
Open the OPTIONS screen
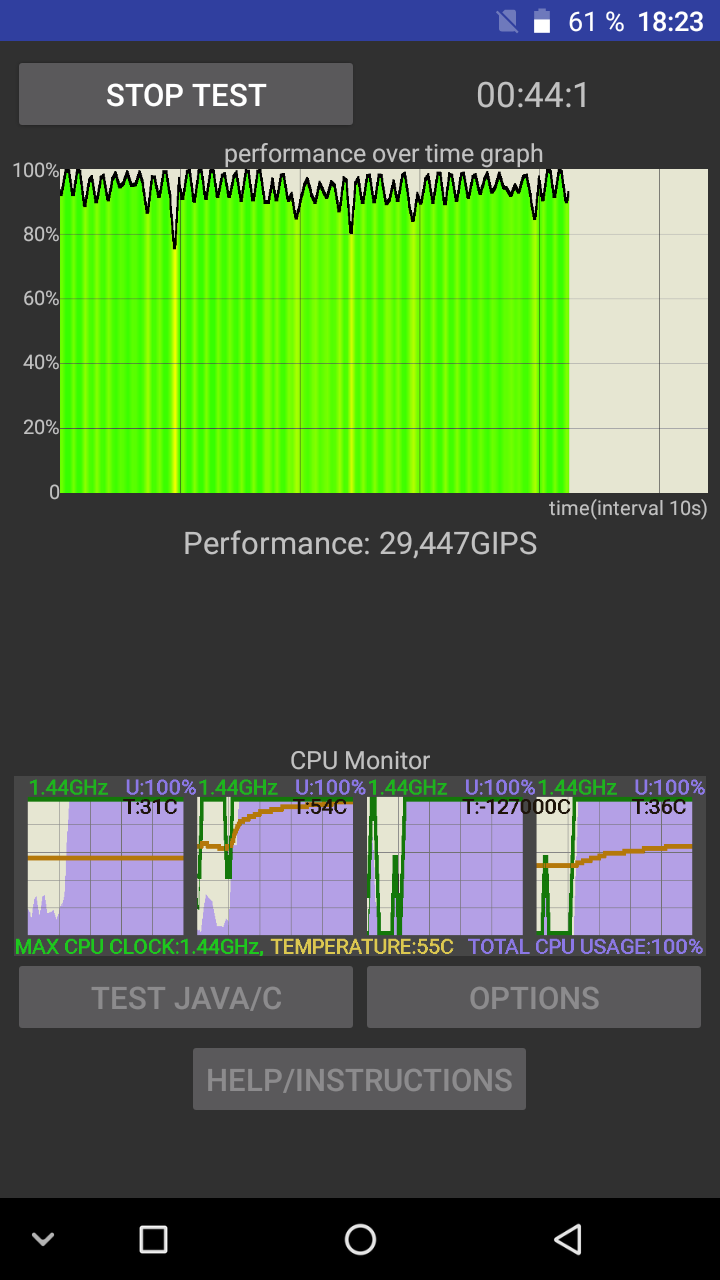[x=534, y=997]
